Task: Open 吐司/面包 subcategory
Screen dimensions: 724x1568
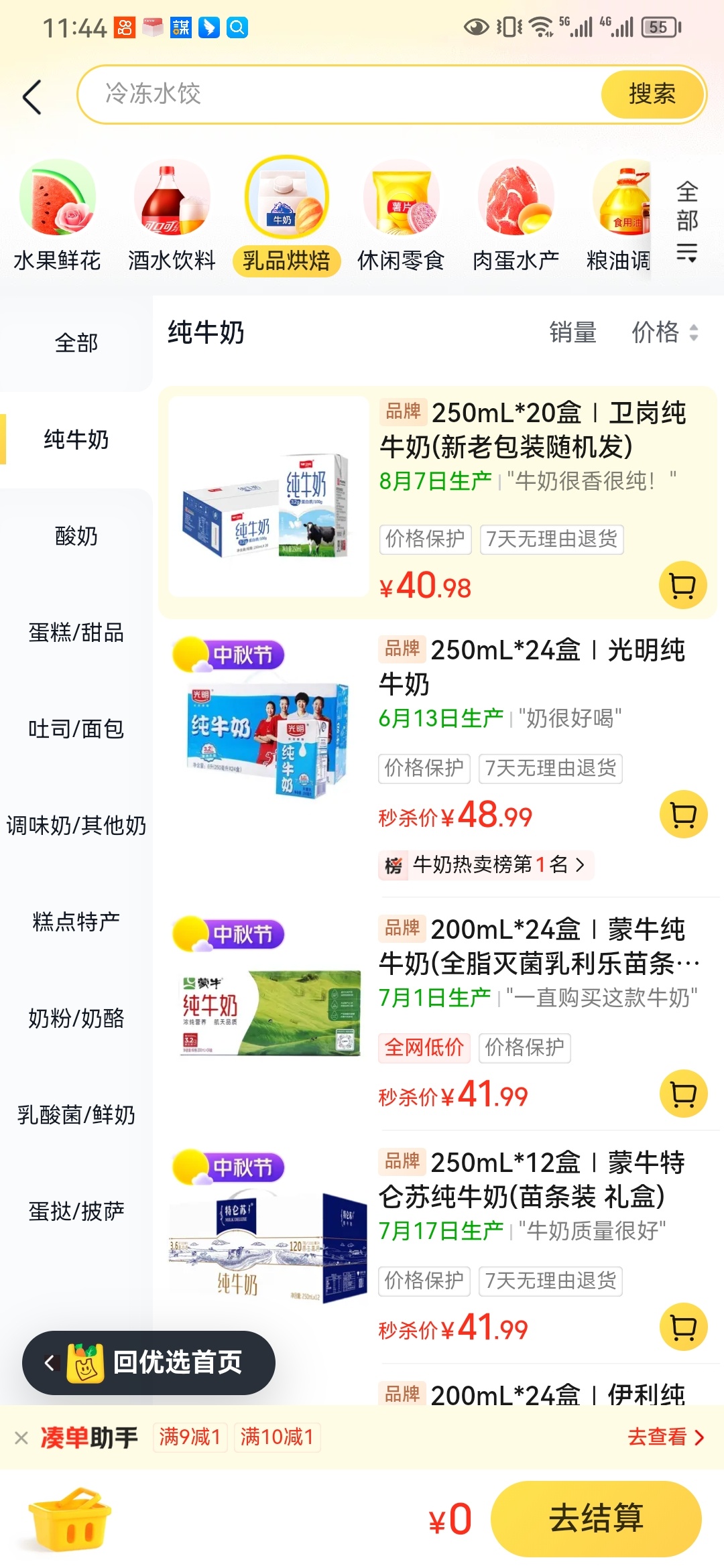Action: click(76, 729)
